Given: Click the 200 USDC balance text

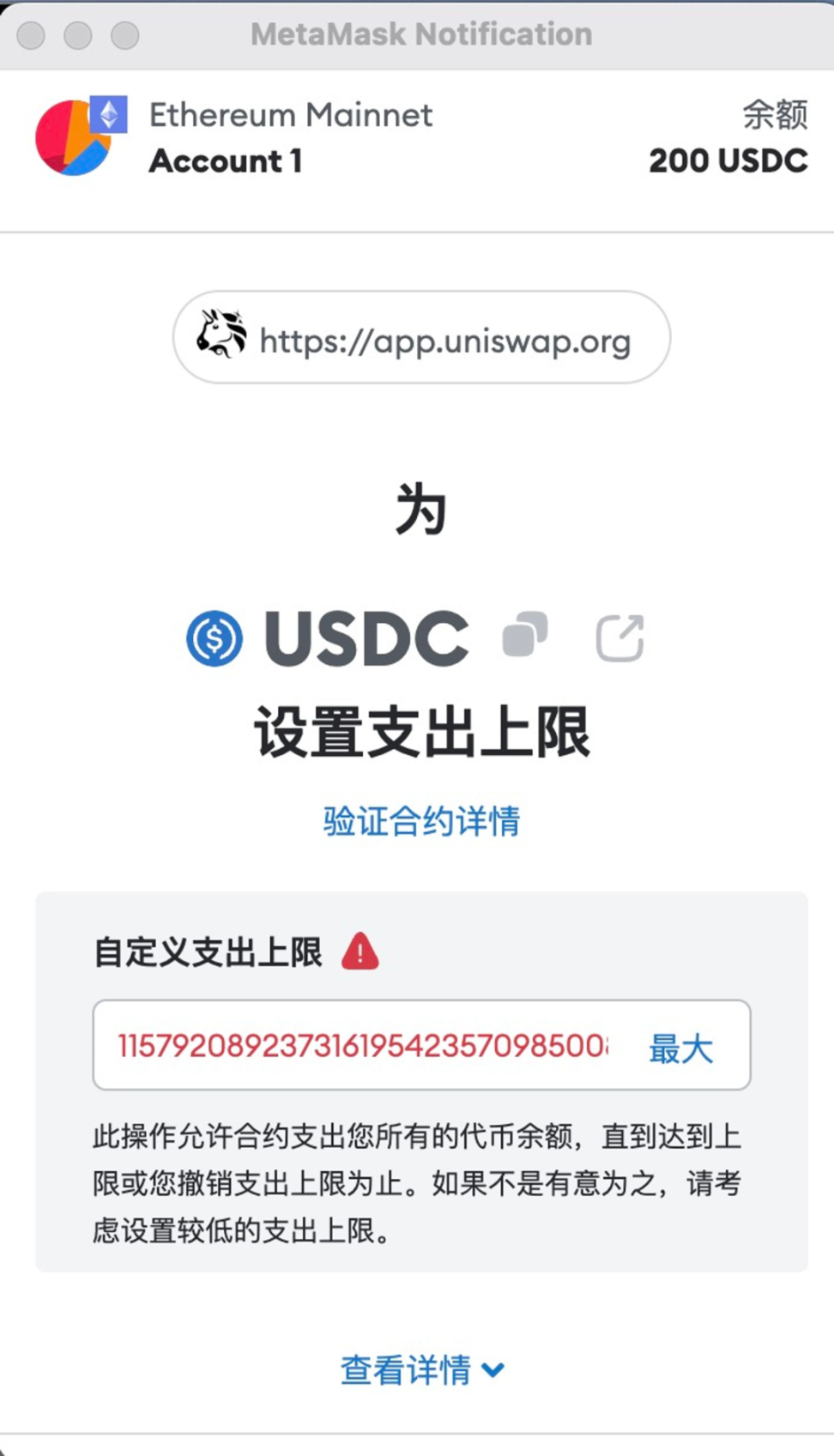Looking at the screenshot, I should 728,160.
